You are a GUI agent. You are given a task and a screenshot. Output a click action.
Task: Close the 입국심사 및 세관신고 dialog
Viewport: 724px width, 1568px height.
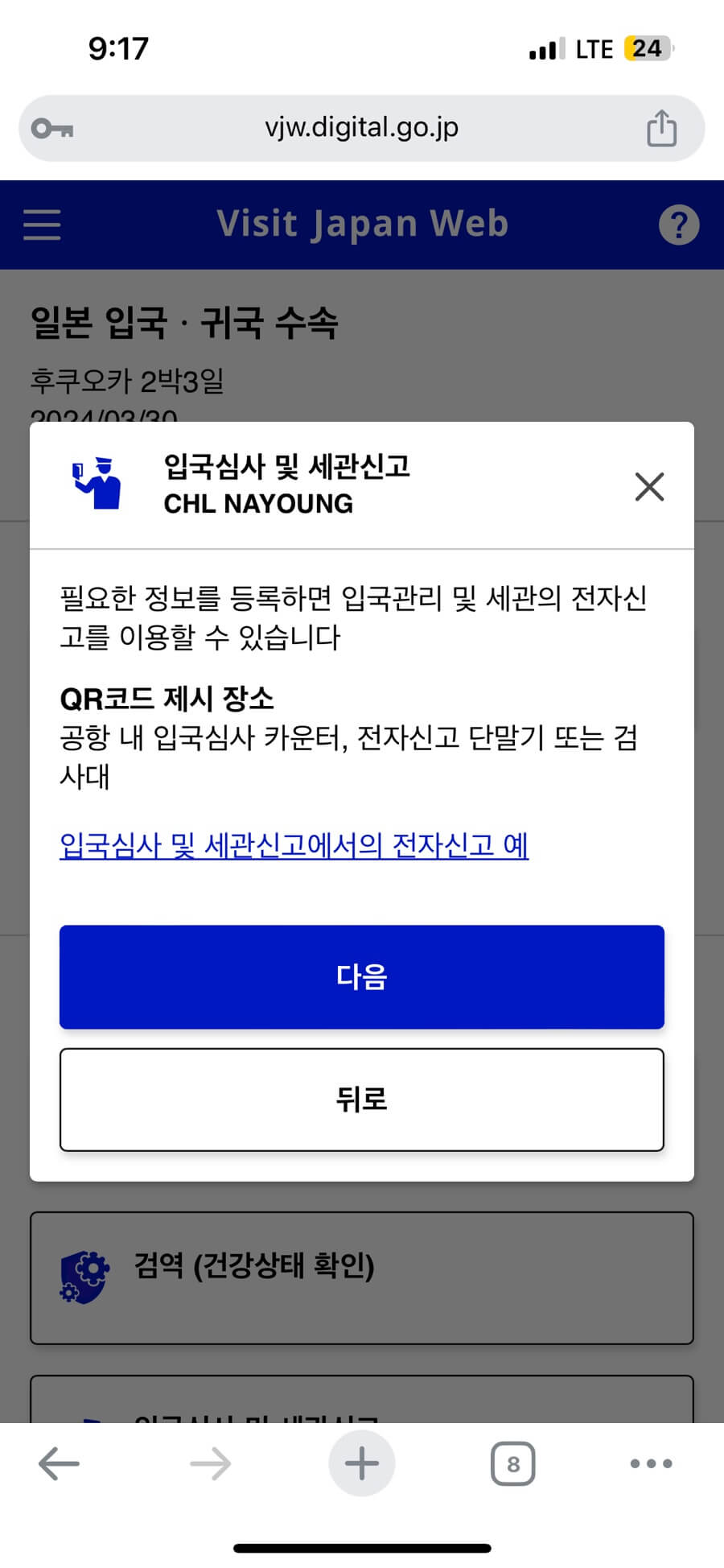[649, 486]
